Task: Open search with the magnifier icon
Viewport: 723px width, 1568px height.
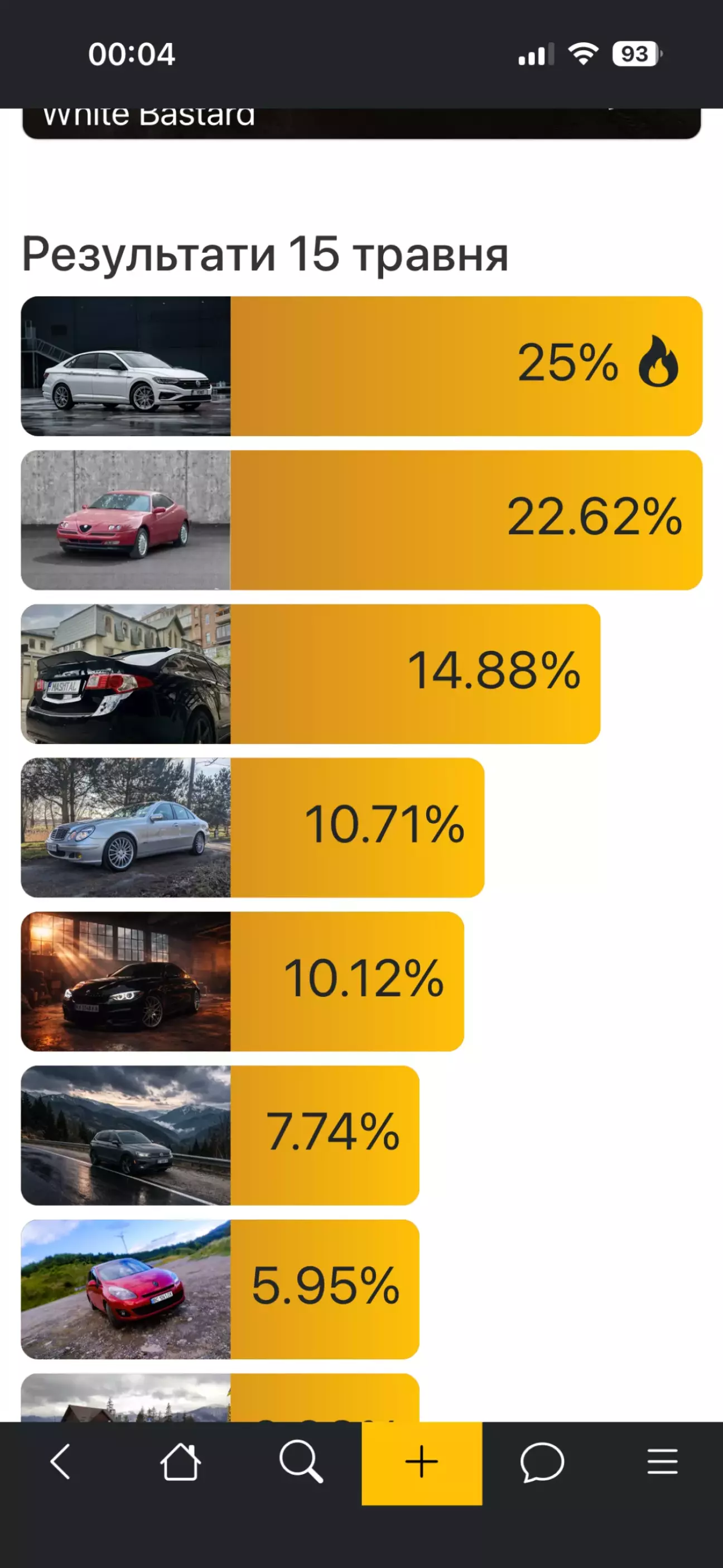Action: [301, 1461]
